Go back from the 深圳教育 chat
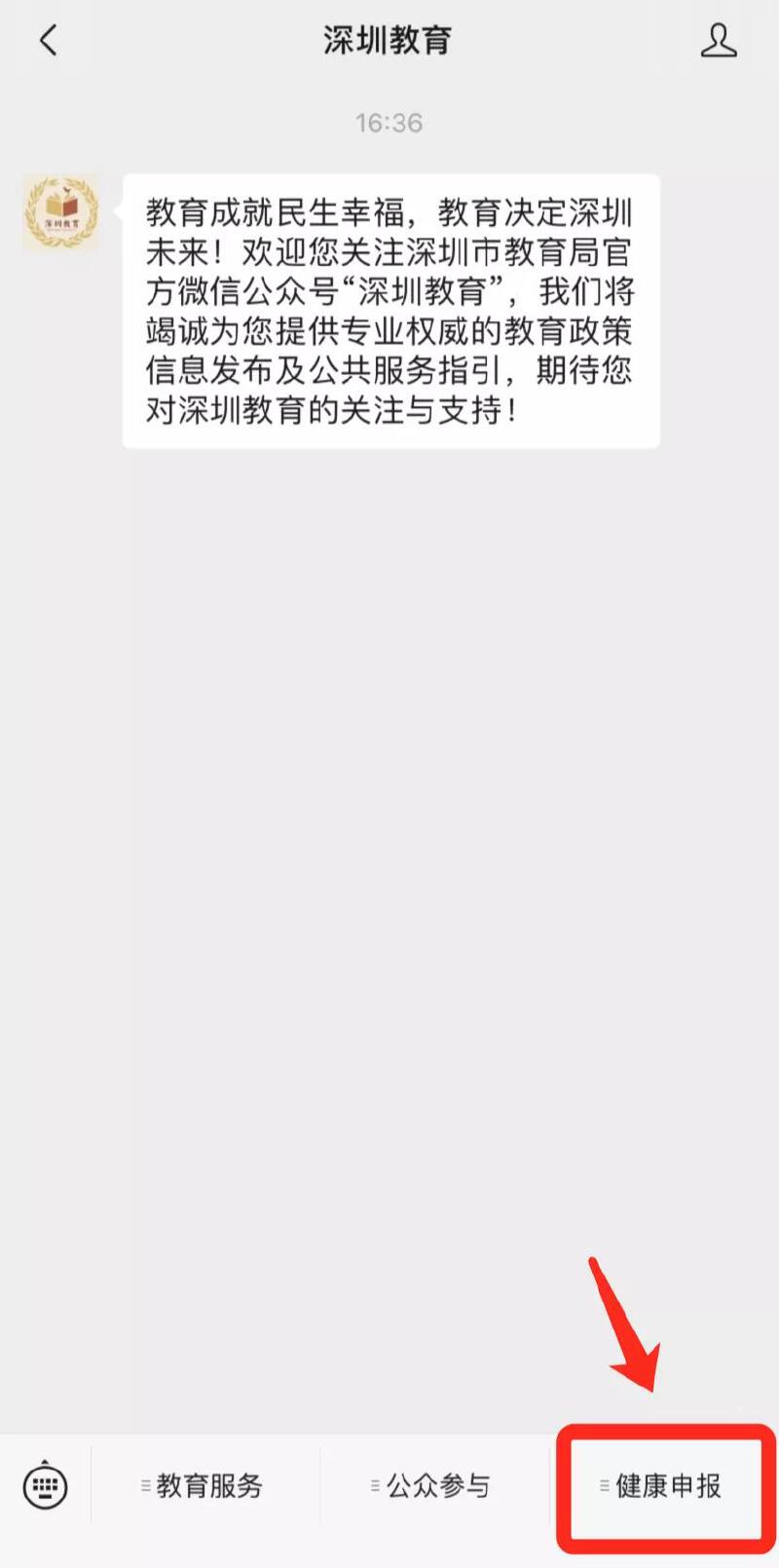The image size is (779, 1568). coord(48,41)
